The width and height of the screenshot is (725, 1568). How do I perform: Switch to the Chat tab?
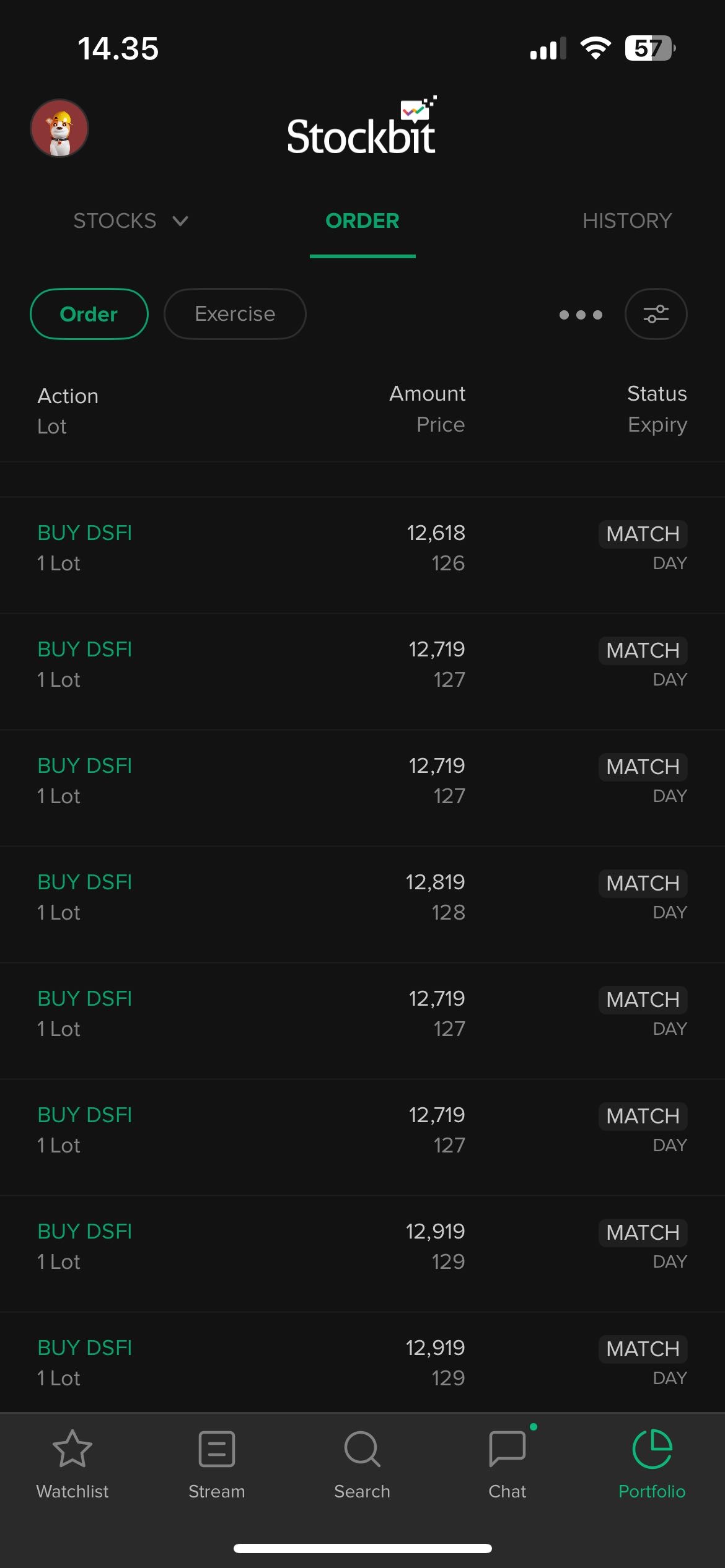pyautogui.click(x=507, y=1464)
